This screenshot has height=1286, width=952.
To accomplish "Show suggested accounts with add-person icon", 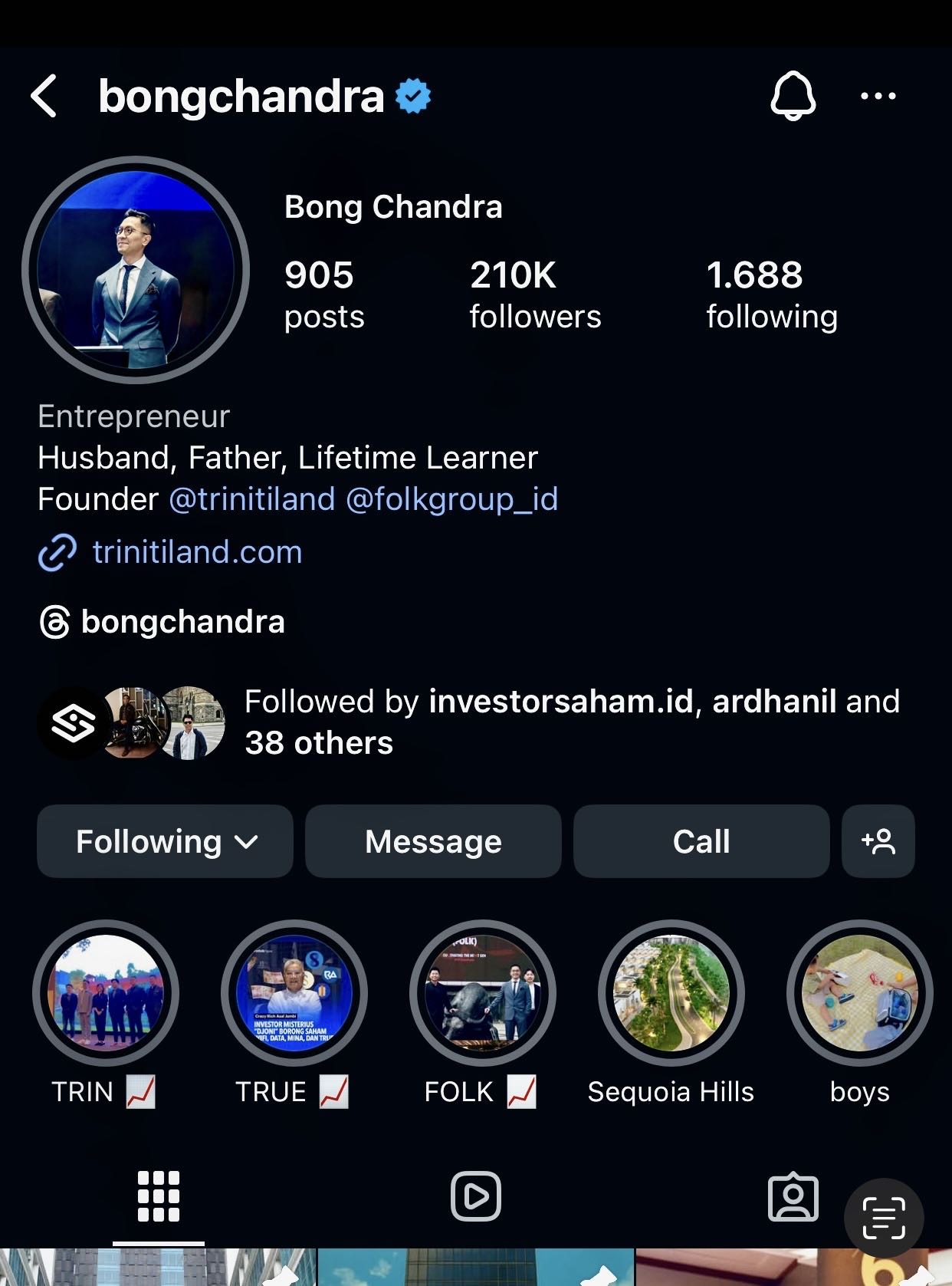I will (878, 841).
